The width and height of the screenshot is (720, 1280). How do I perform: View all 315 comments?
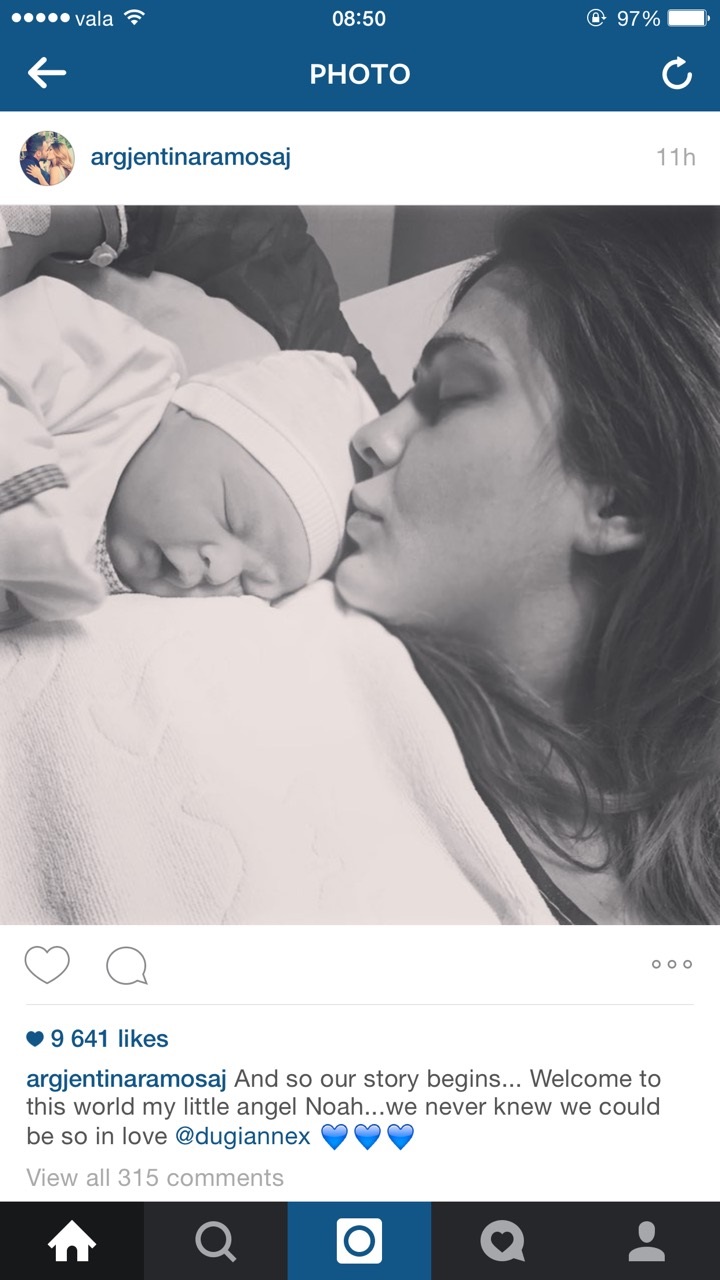155,1178
